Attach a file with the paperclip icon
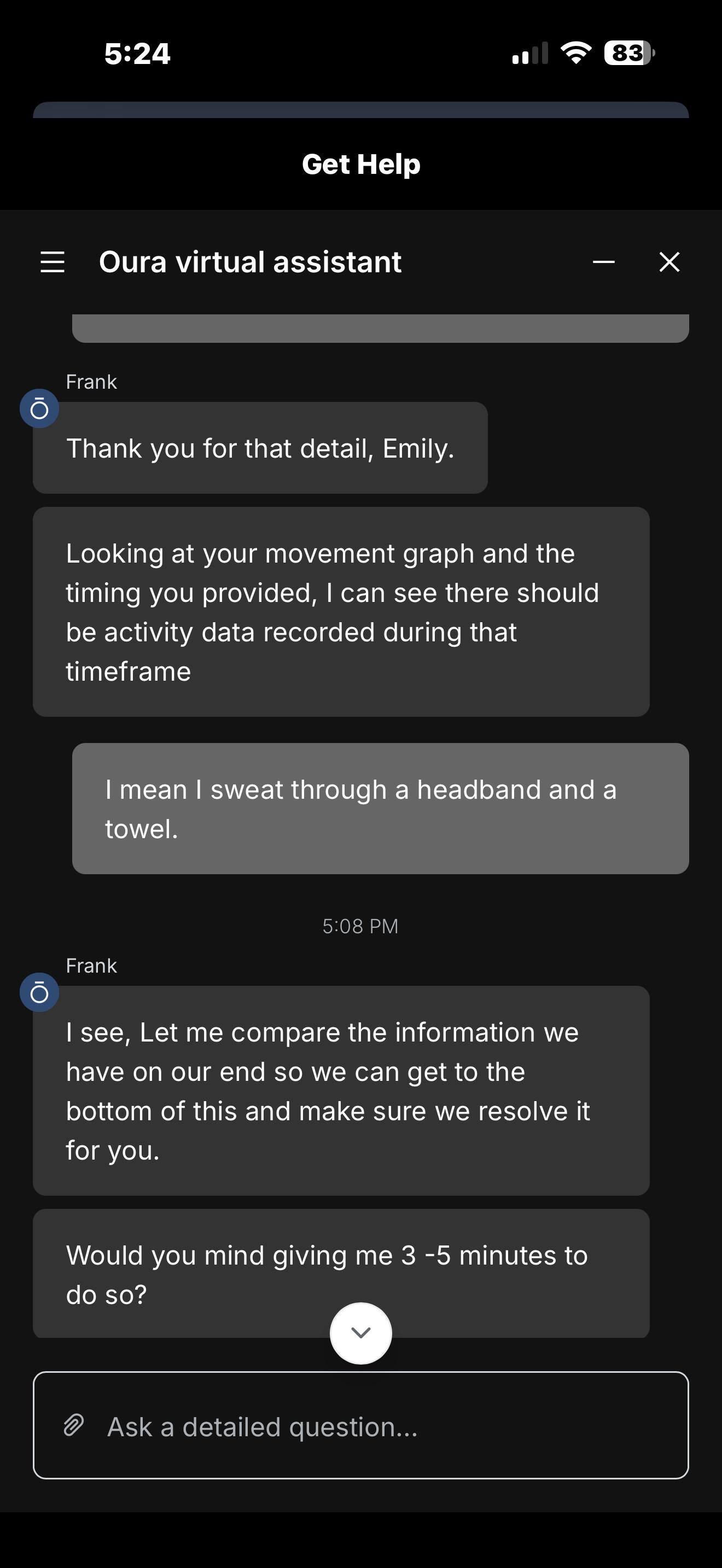Viewport: 722px width, 1568px height. point(74,1425)
